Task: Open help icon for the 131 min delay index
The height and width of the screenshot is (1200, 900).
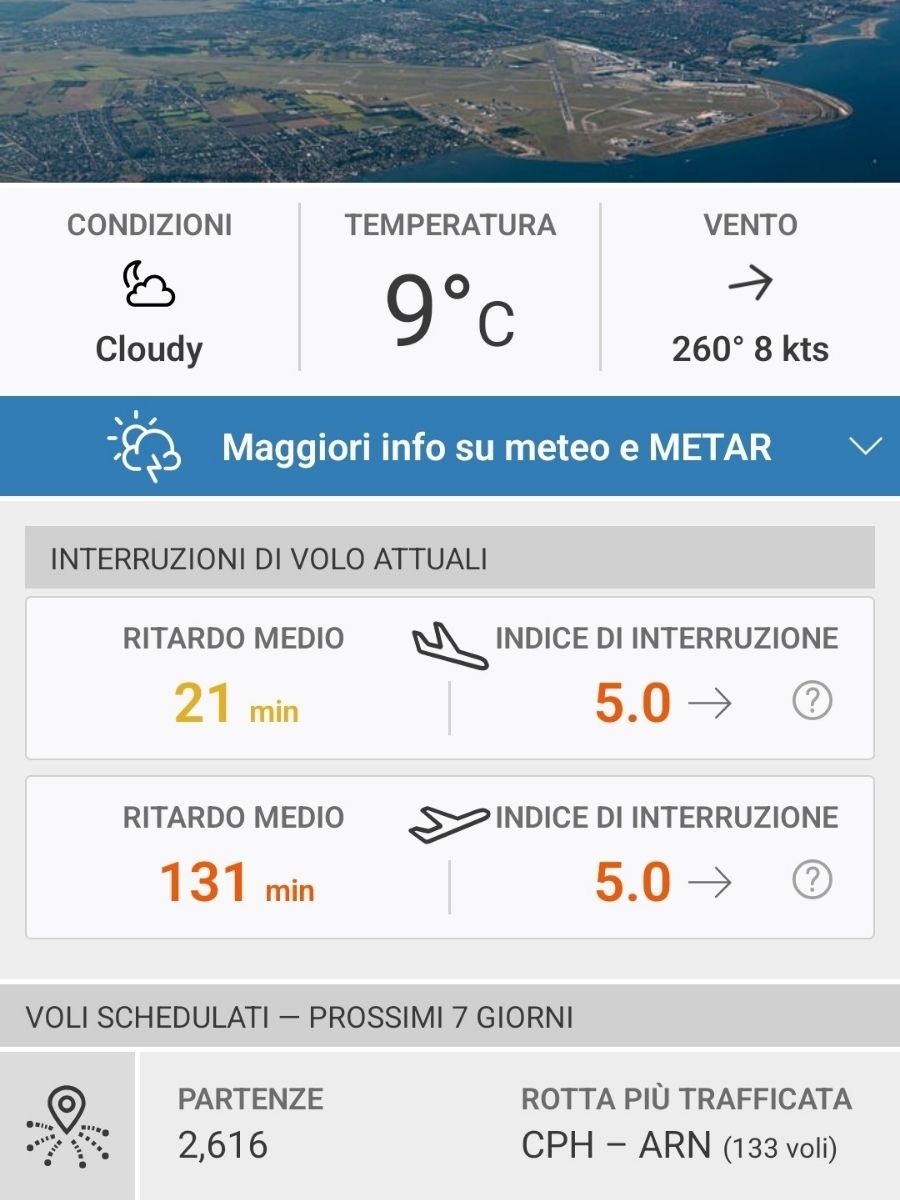Action: (812, 881)
